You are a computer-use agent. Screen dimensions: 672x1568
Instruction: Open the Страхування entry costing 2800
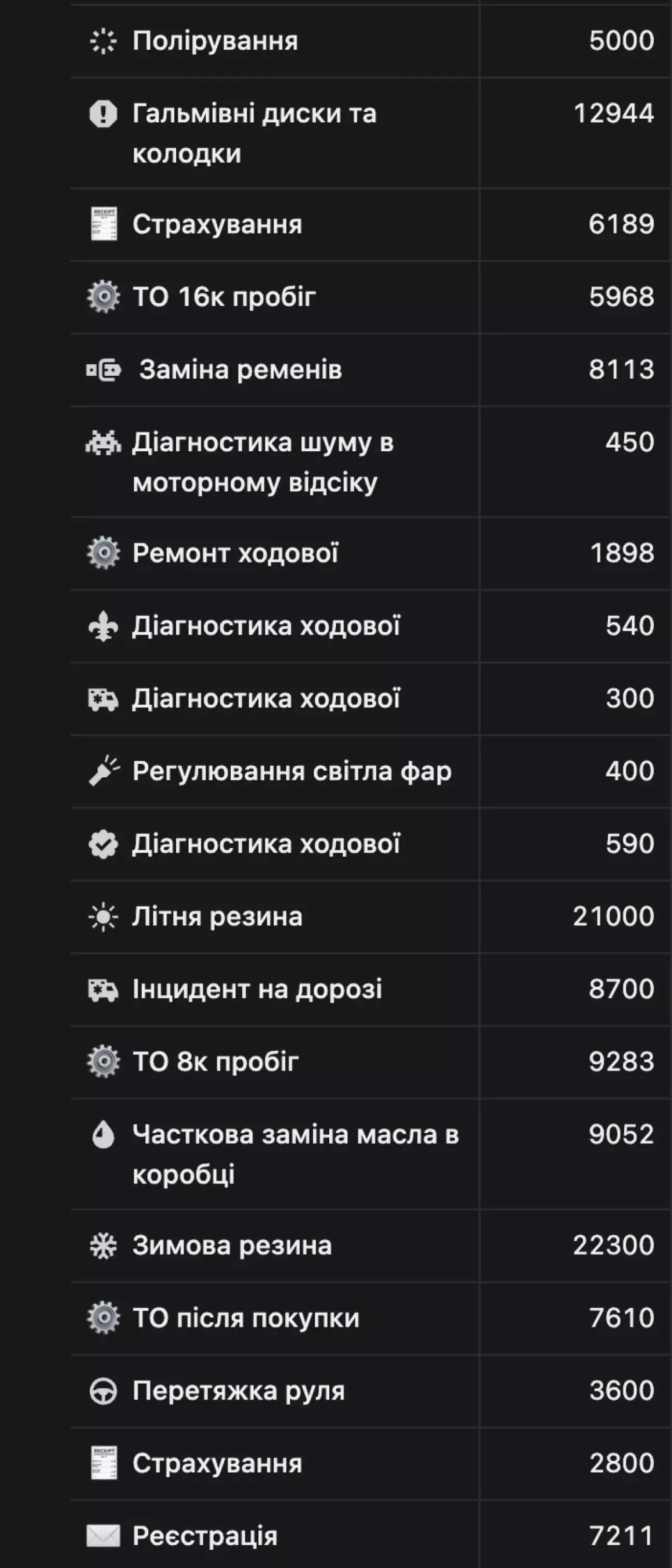pos(217,1464)
